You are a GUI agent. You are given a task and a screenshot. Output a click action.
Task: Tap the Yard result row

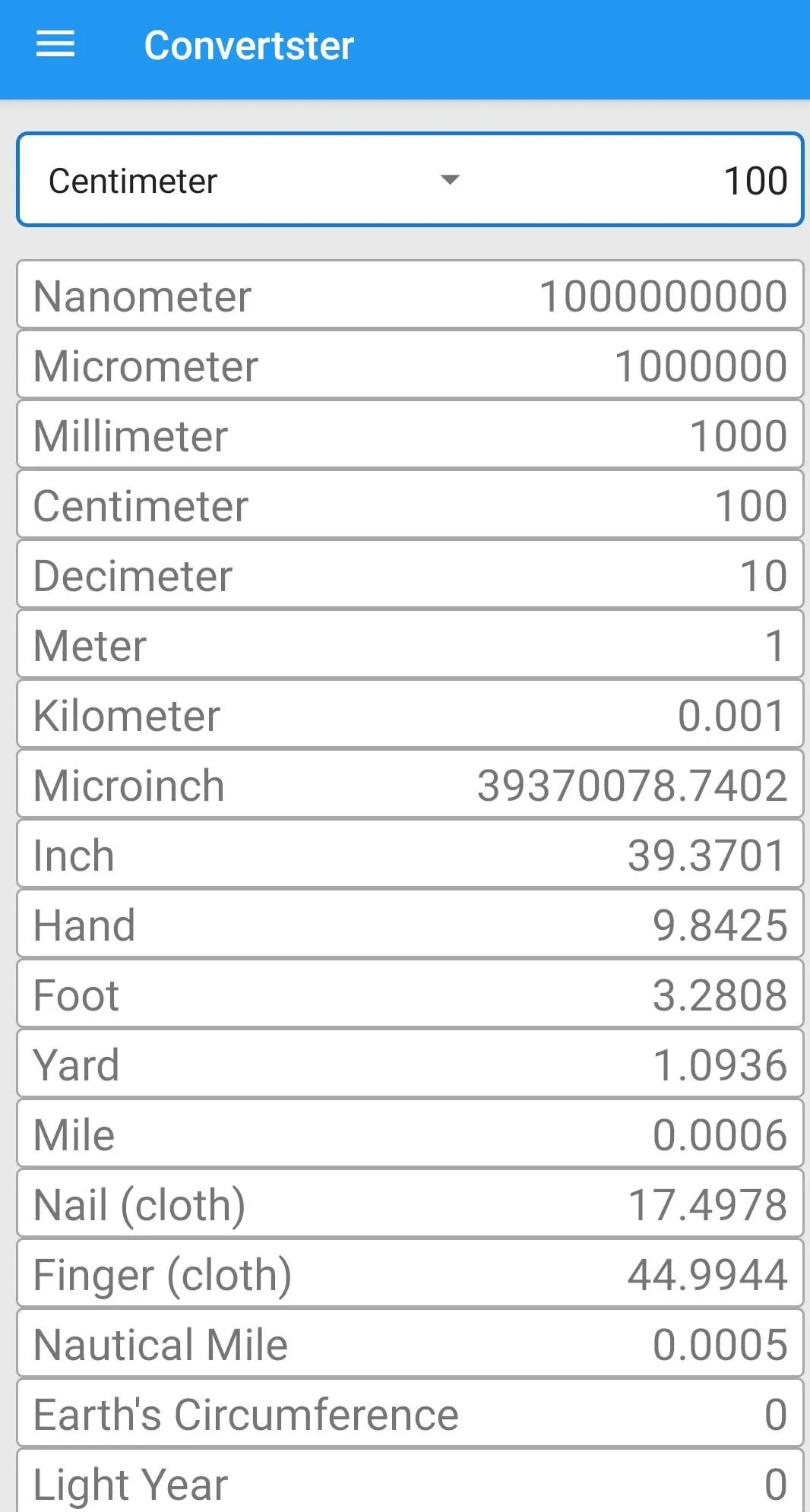pyautogui.click(x=410, y=1064)
